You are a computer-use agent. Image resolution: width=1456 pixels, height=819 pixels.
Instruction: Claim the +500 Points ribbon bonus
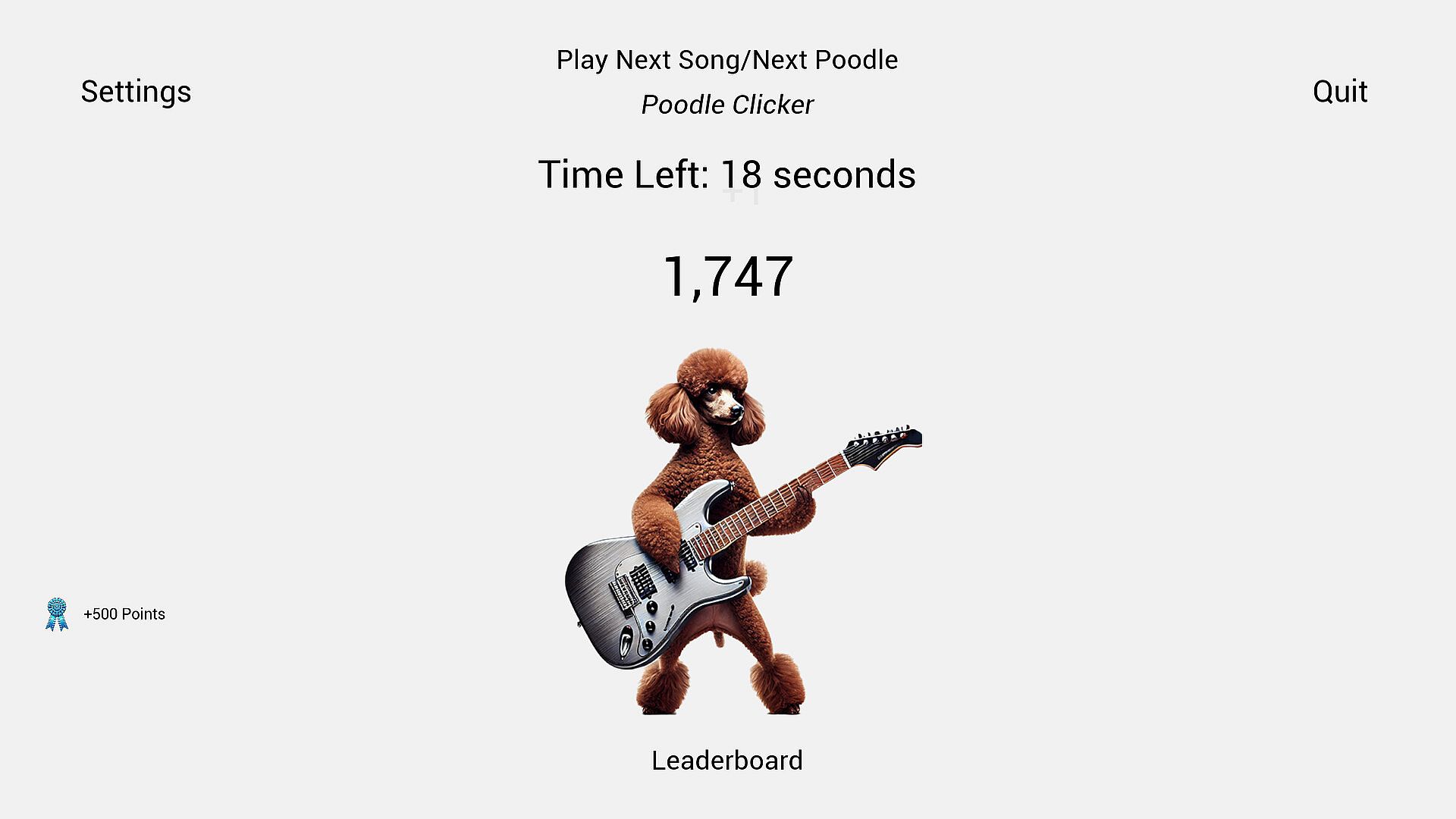58,614
